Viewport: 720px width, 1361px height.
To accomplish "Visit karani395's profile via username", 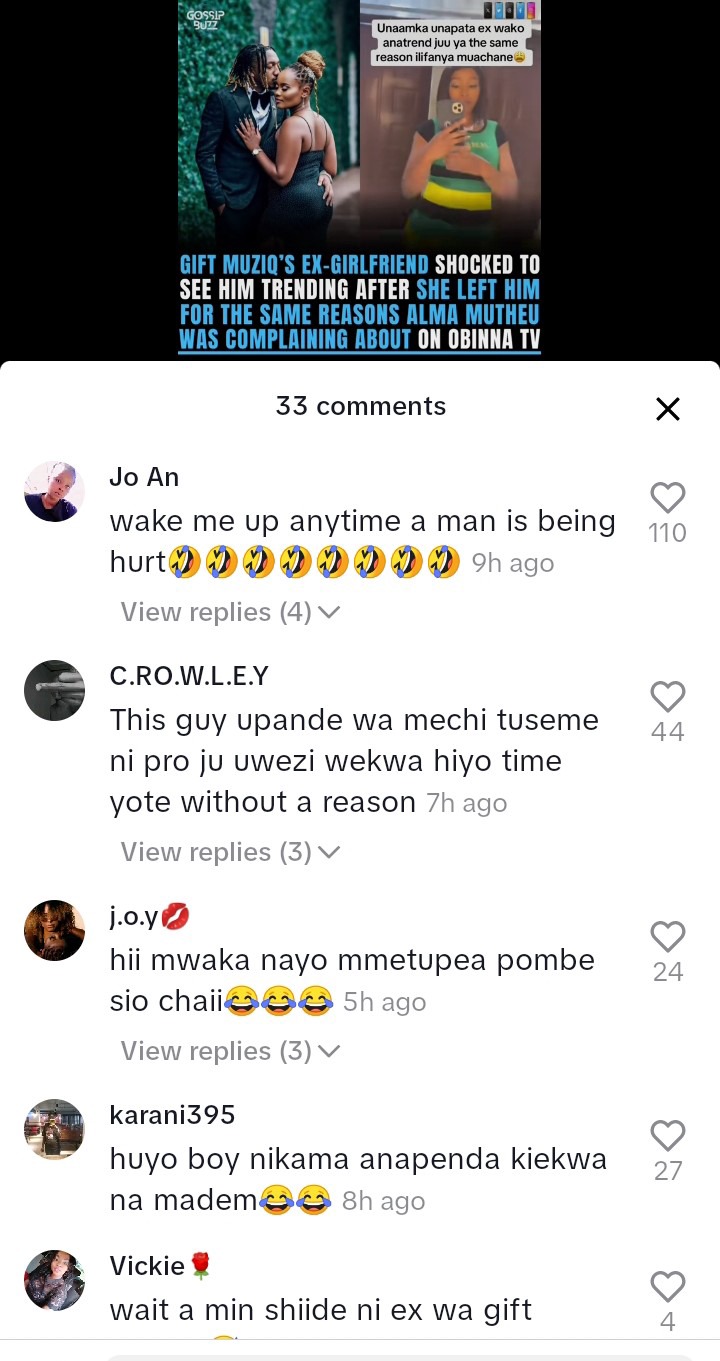I will click(172, 1114).
